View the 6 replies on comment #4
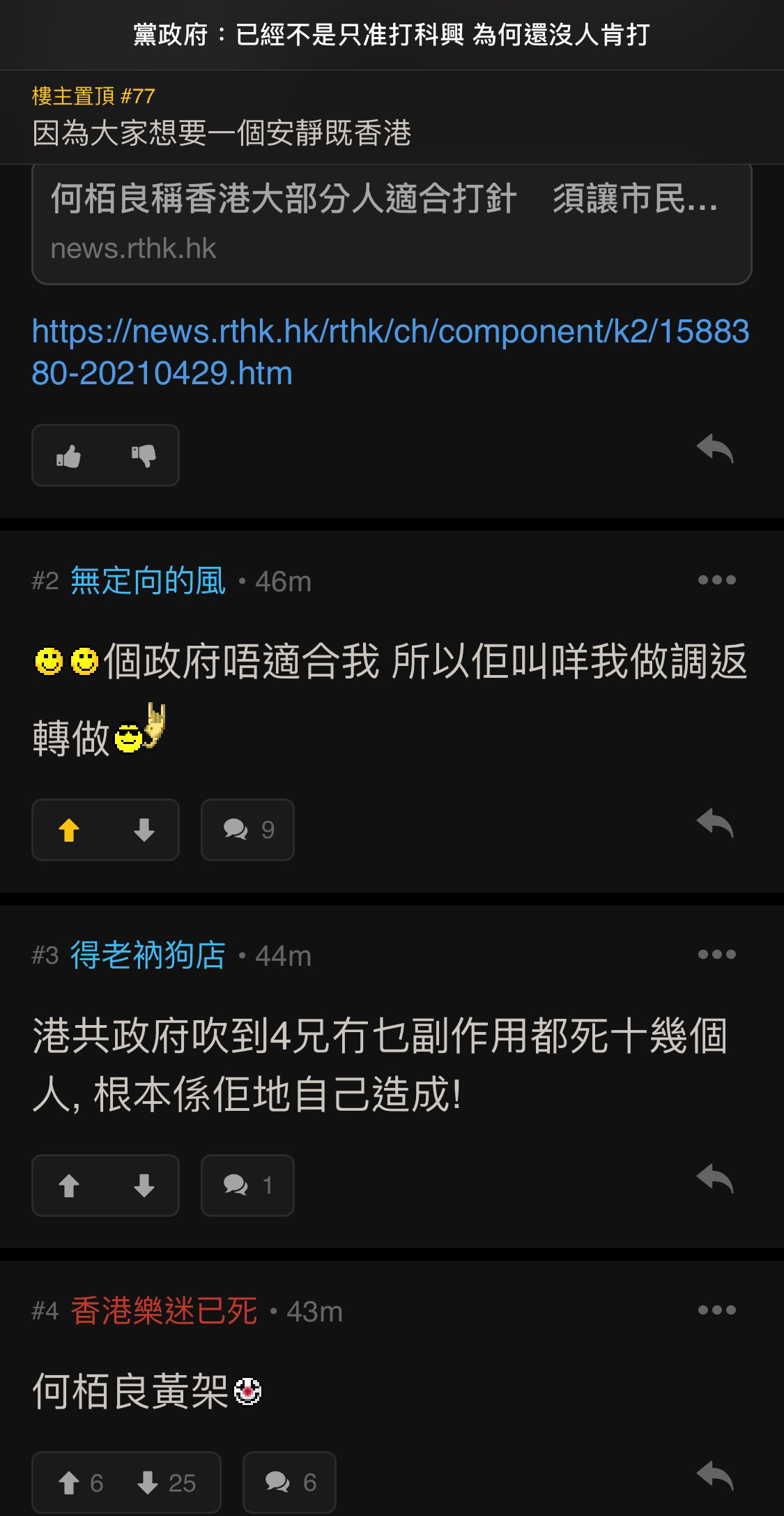The image size is (784, 1516). click(290, 1483)
